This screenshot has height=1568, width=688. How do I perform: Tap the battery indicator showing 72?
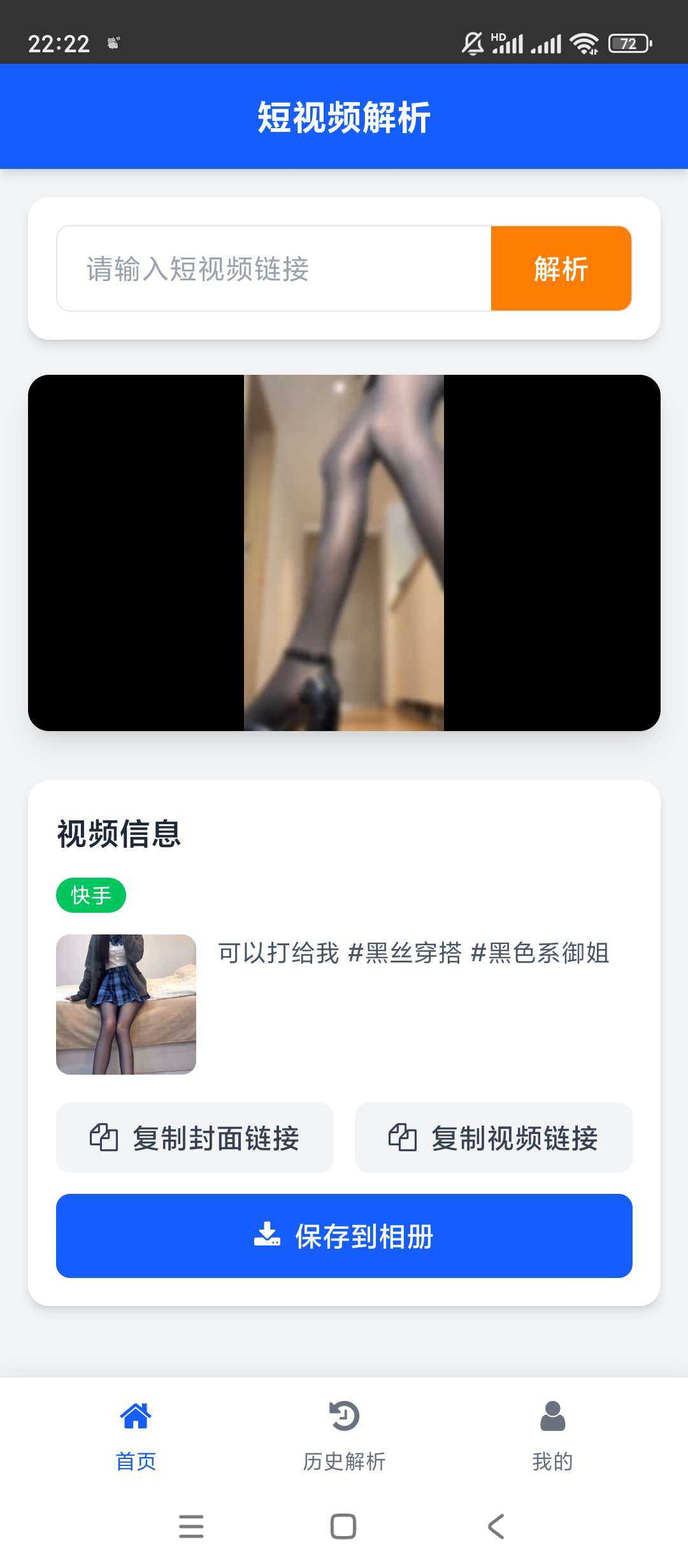630,43
